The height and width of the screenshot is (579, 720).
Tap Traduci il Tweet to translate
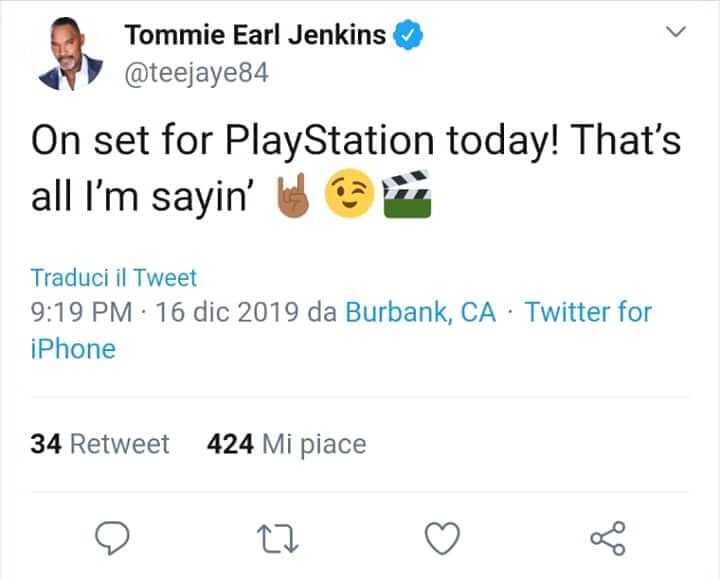click(114, 277)
